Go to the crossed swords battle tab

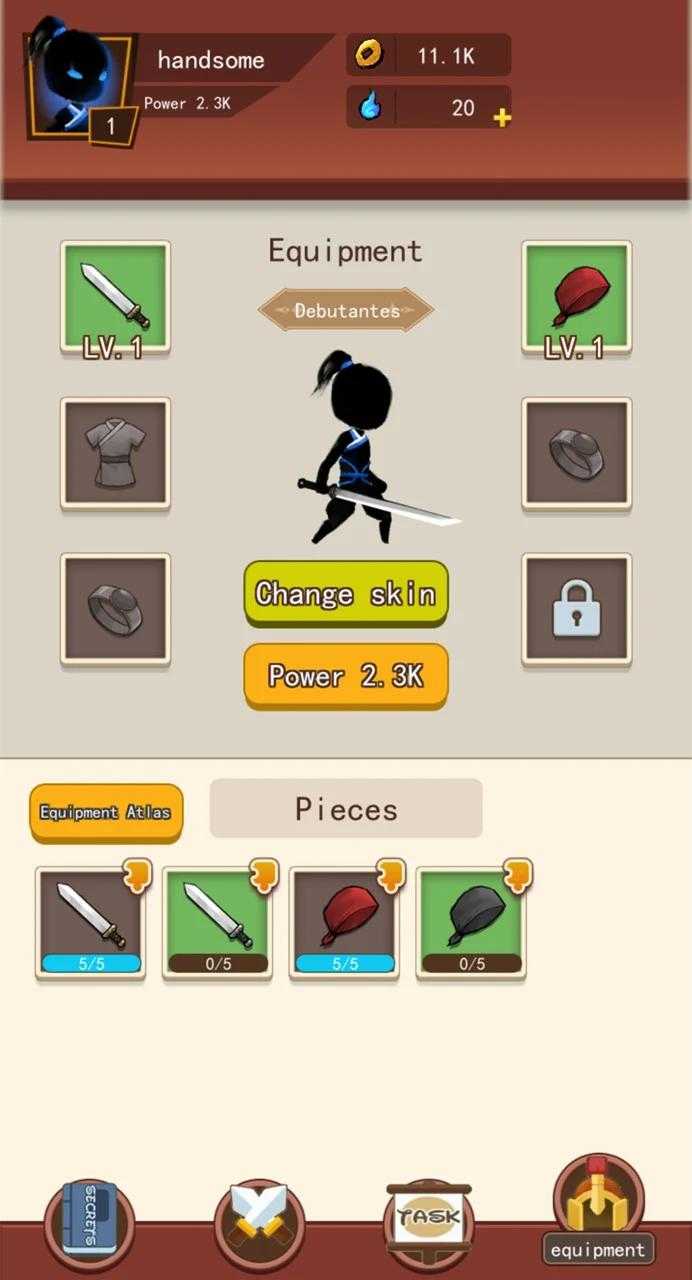260,1220
